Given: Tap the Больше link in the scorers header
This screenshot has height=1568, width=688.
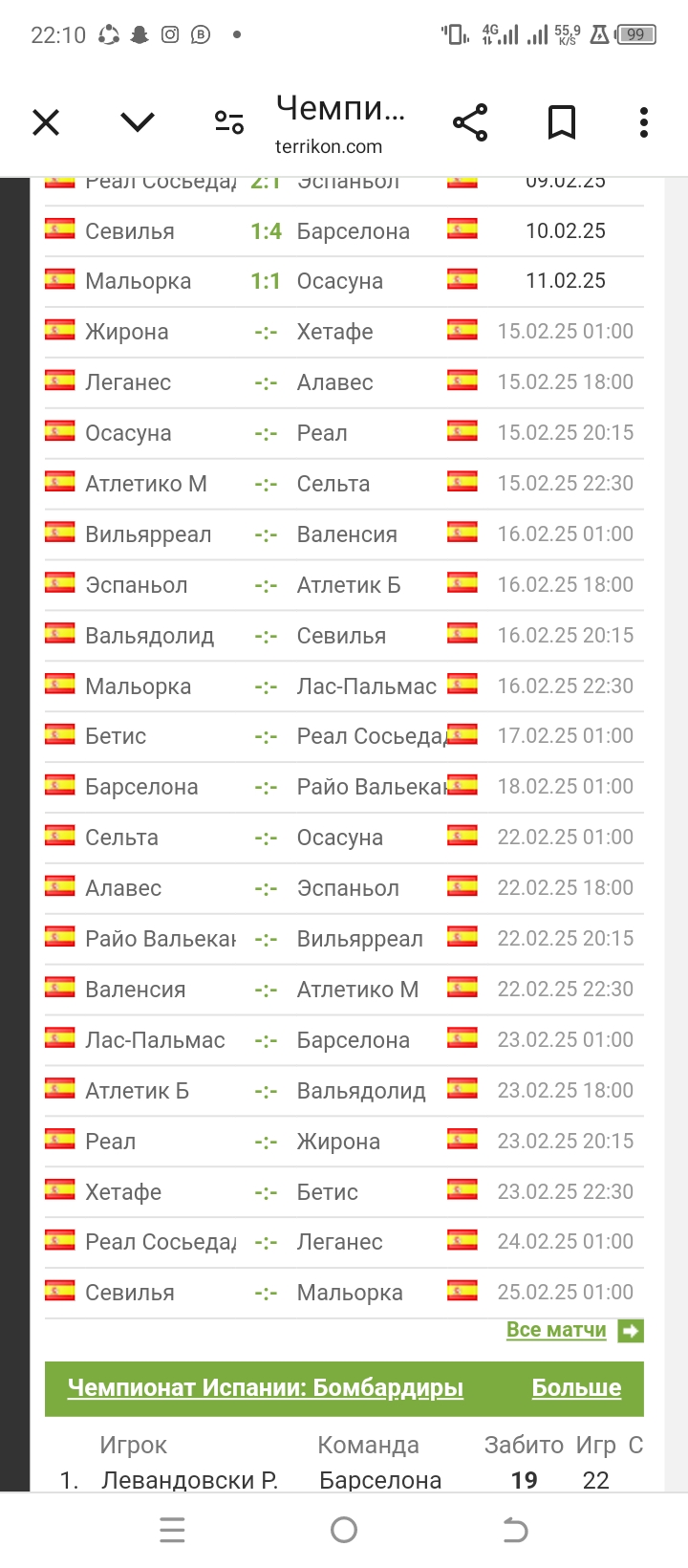Looking at the screenshot, I should pos(576,1388).
